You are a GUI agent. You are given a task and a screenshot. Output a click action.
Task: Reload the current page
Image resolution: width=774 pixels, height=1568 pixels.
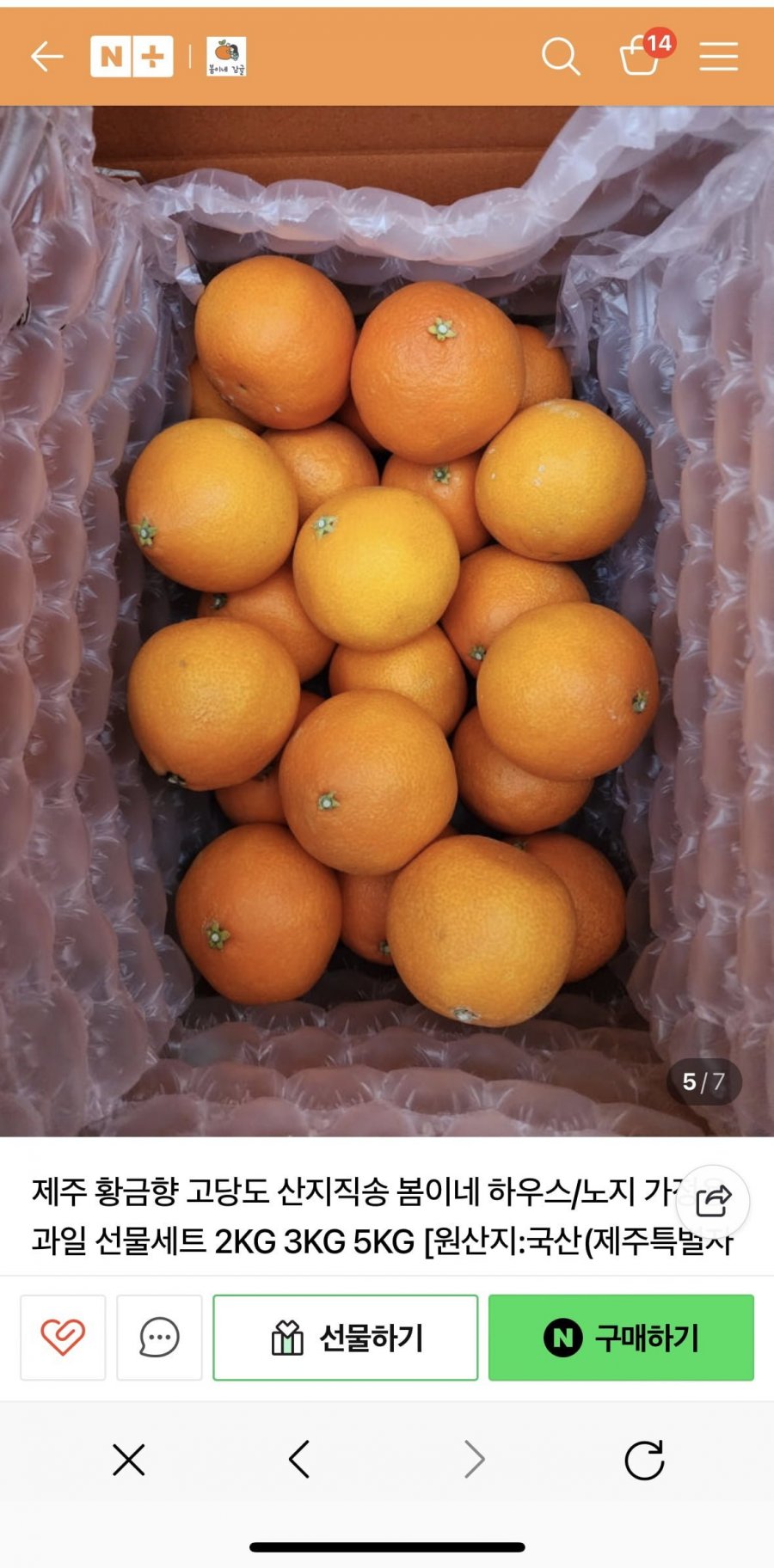coord(644,1460)
